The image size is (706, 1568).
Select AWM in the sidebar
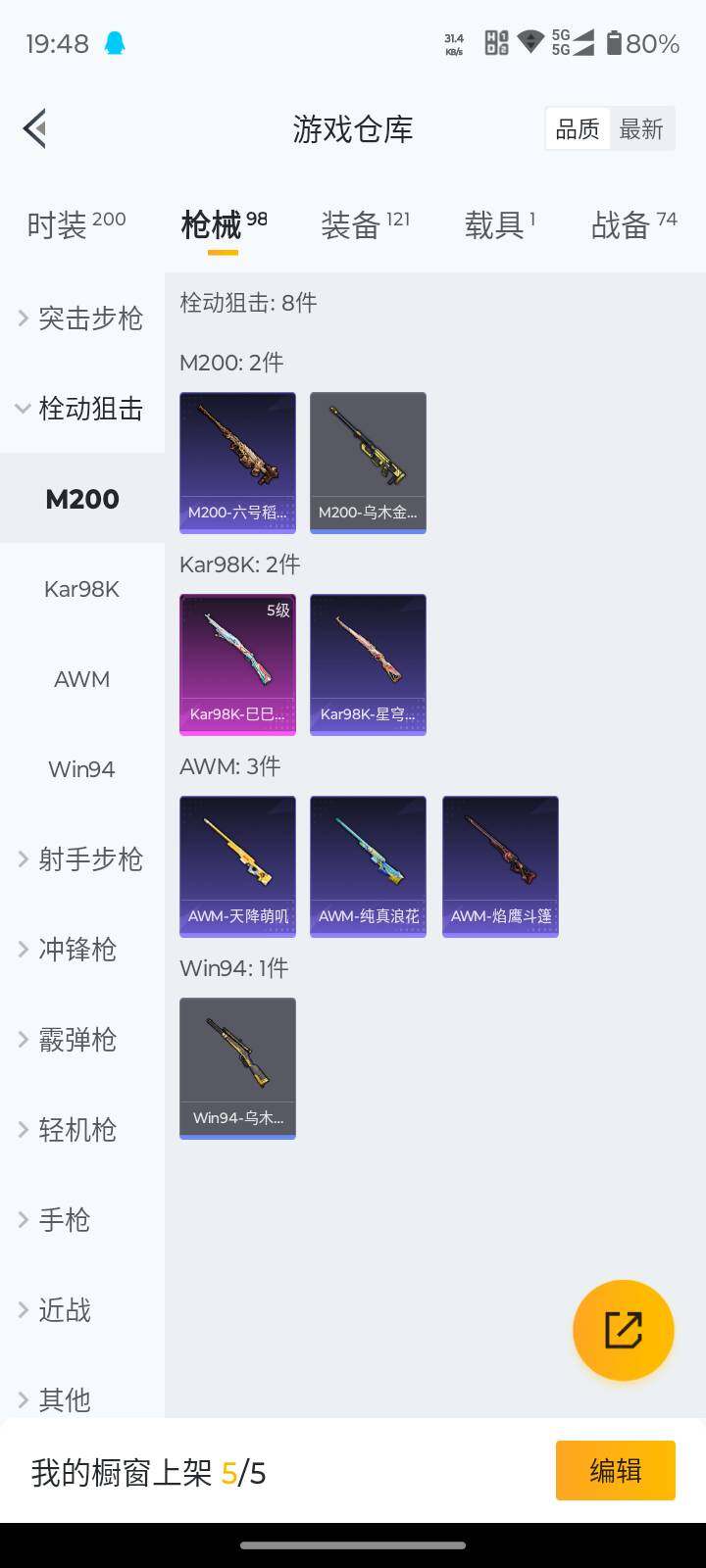tap(82, 679)
